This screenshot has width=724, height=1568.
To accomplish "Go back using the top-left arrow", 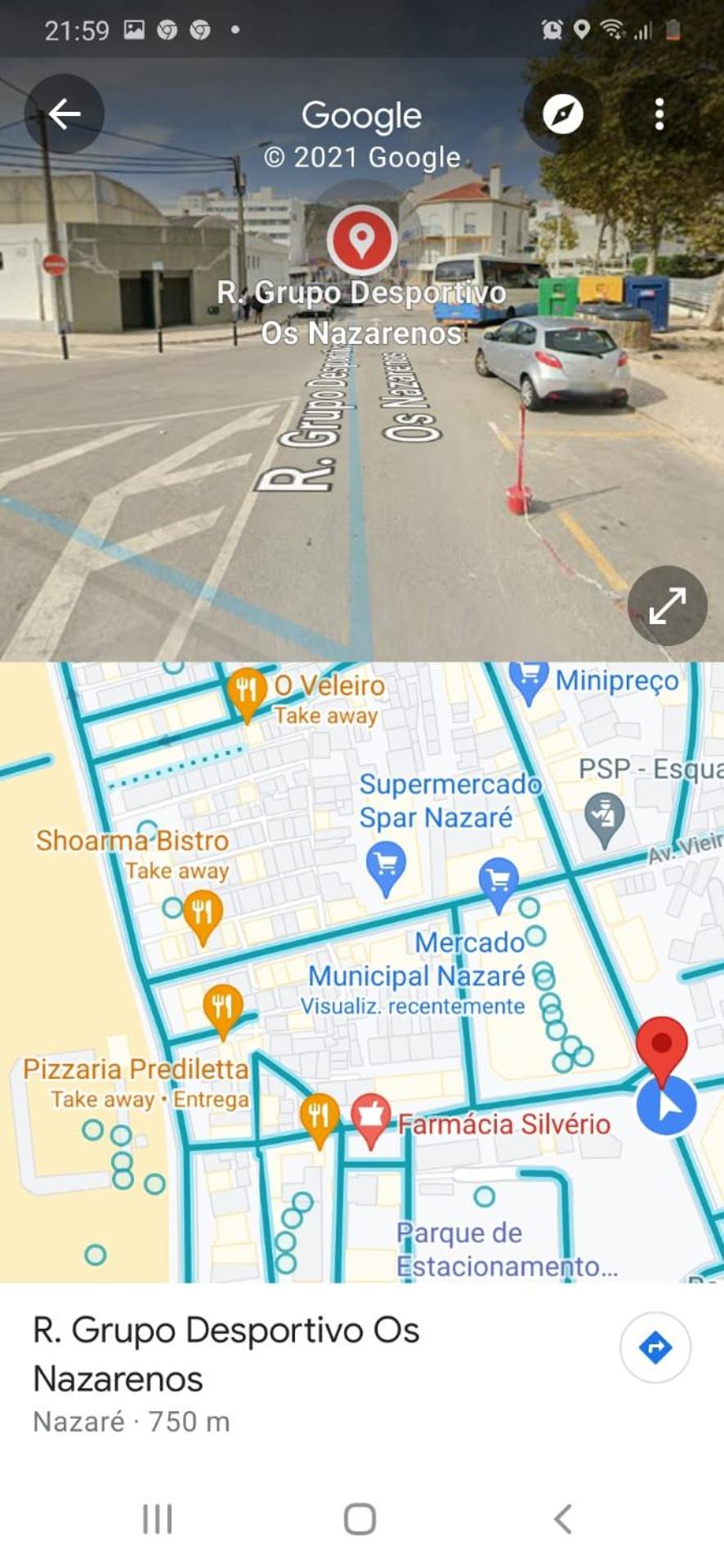I will [64, 114].
